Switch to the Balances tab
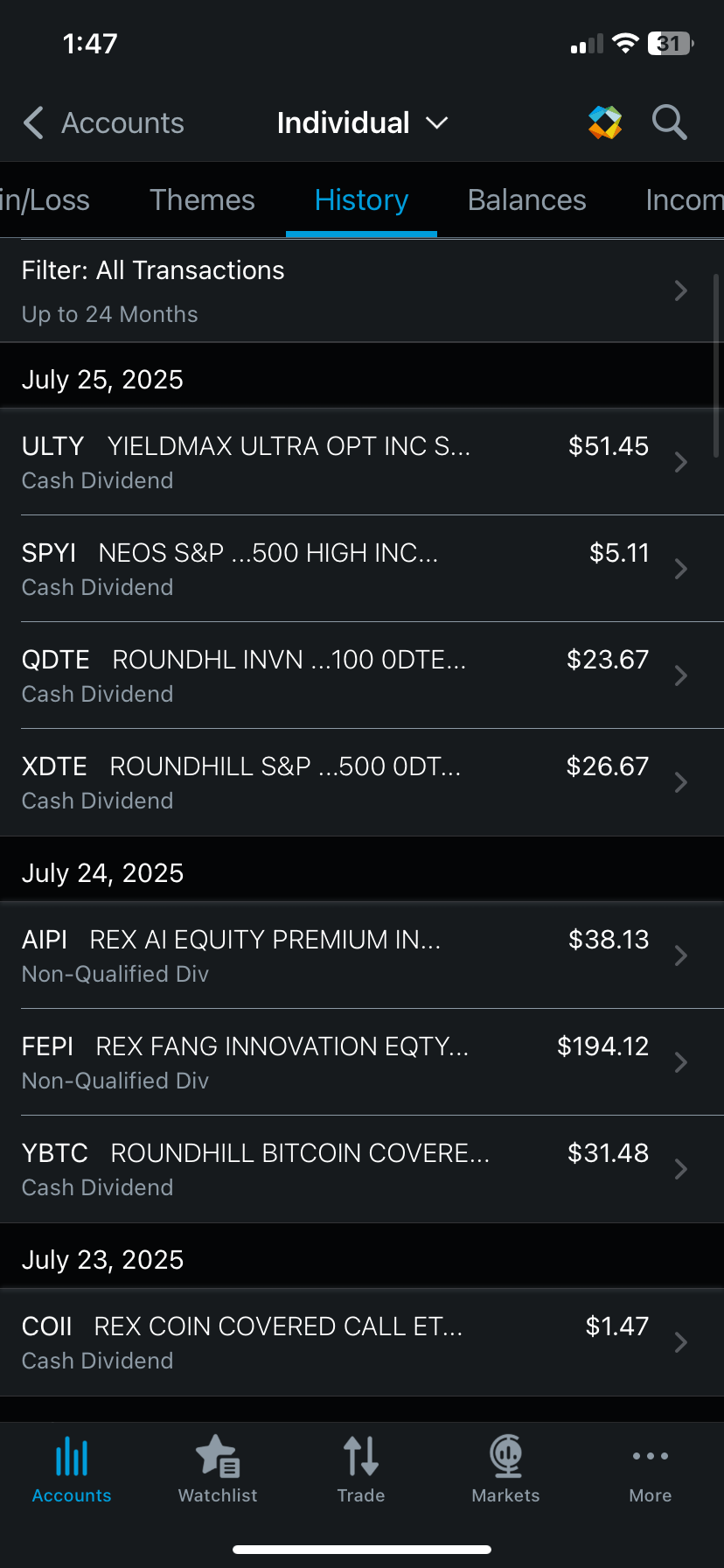The image size is (724, 1568). (526, 200)
